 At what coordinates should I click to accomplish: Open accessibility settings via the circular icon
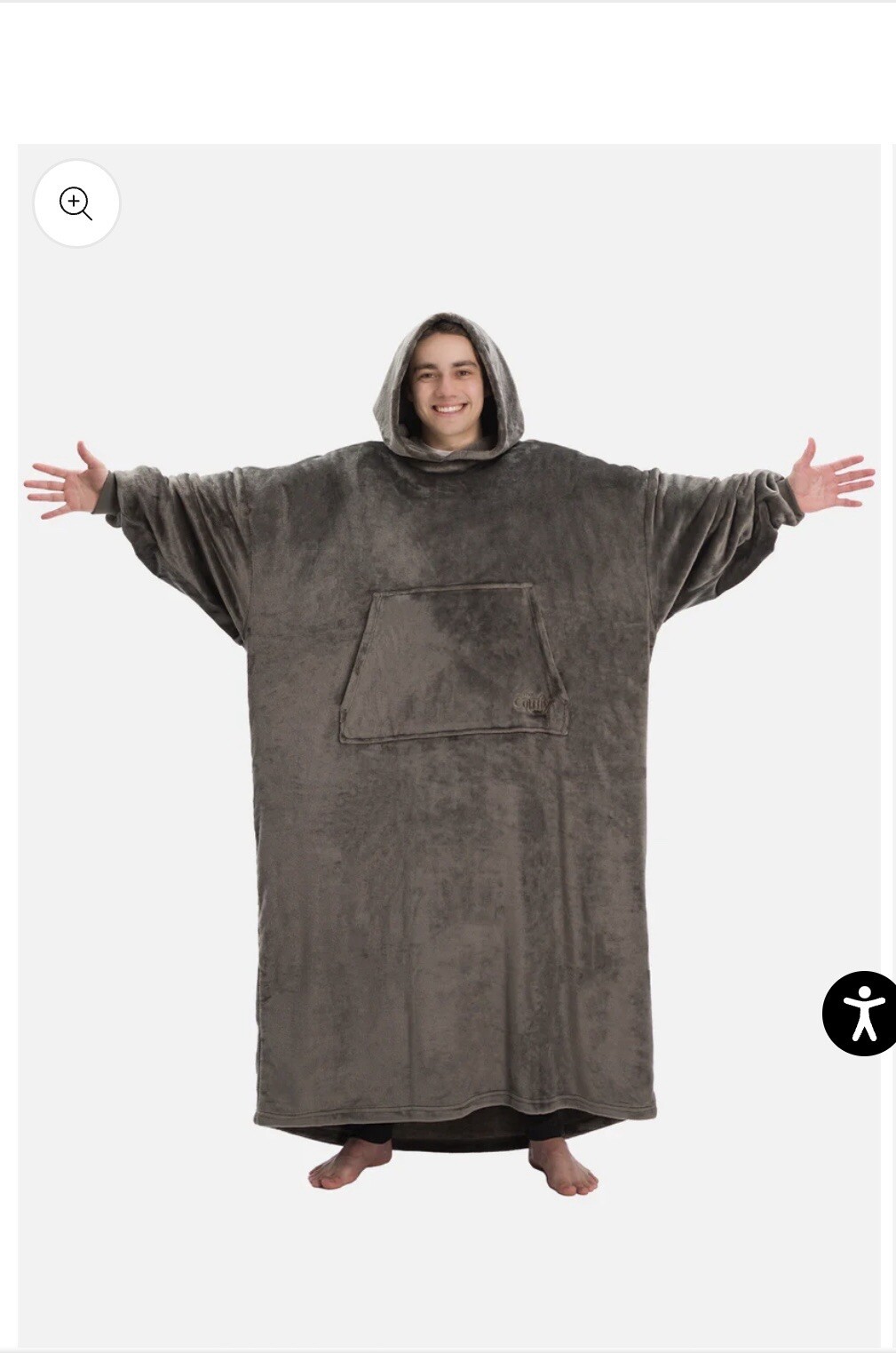click(860, 1014)
